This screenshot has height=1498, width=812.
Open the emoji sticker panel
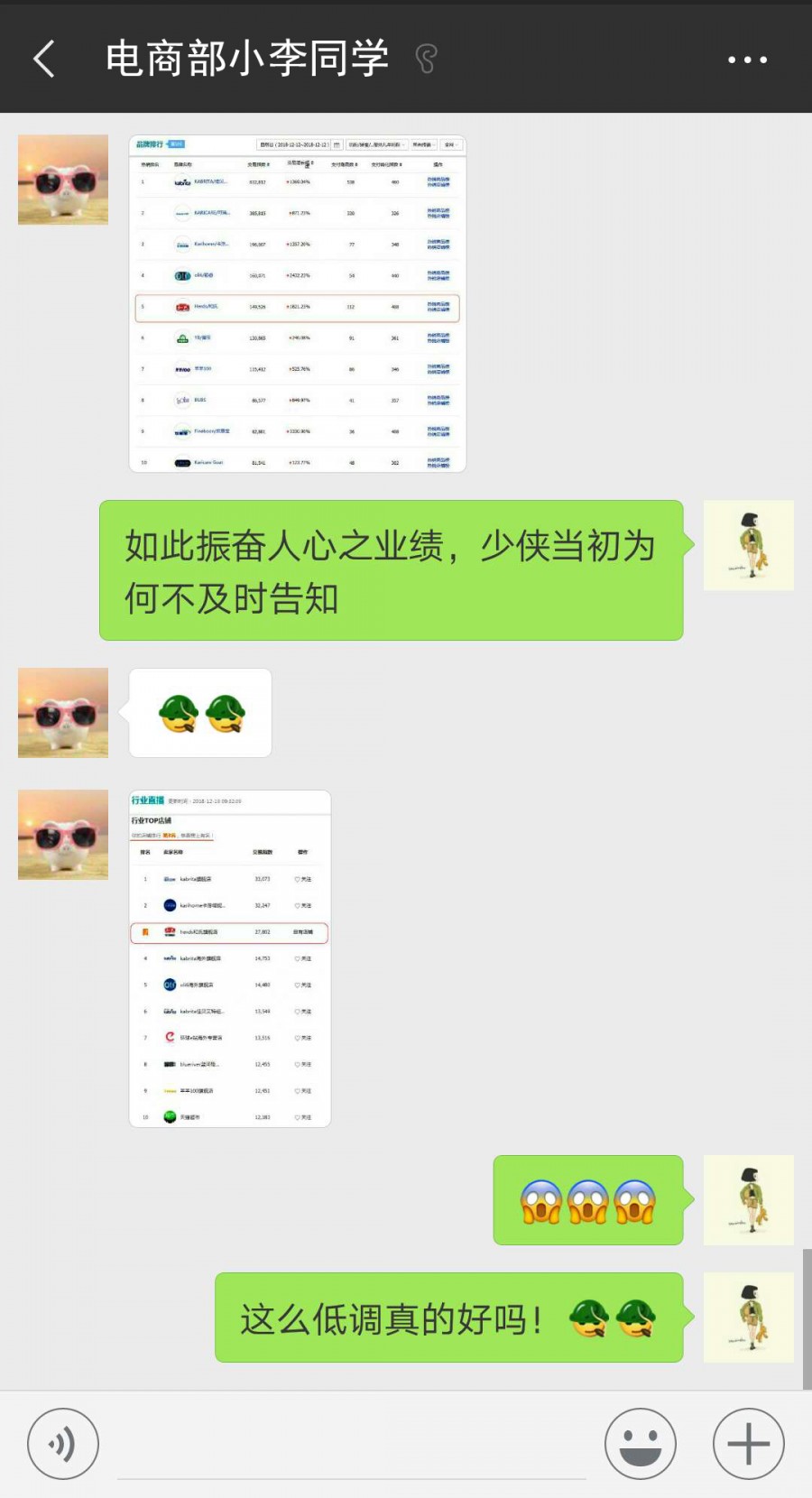pos(641,1444)
